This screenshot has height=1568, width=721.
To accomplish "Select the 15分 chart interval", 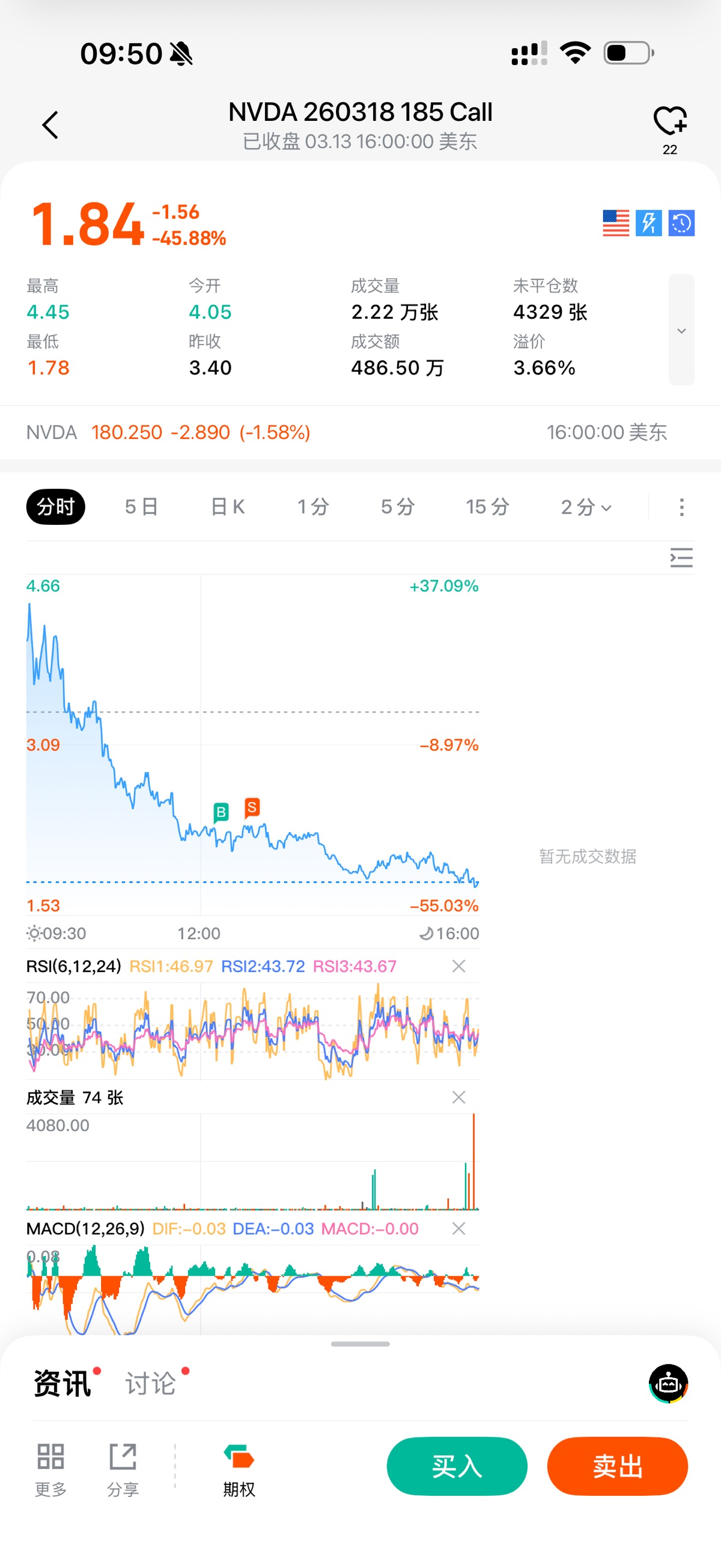I will point(487,506).
